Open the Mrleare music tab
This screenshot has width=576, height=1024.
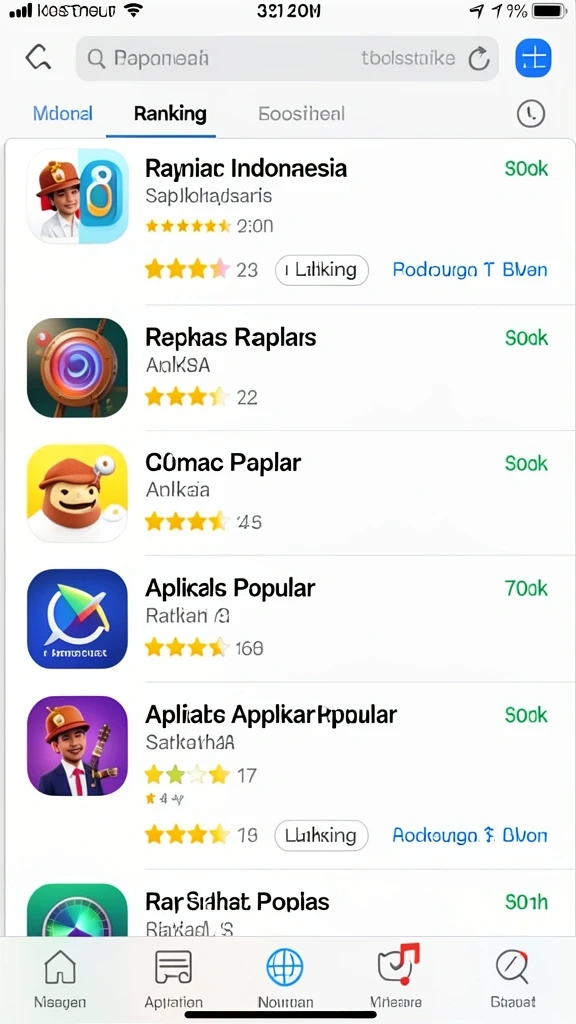click(x=396, y=980)
